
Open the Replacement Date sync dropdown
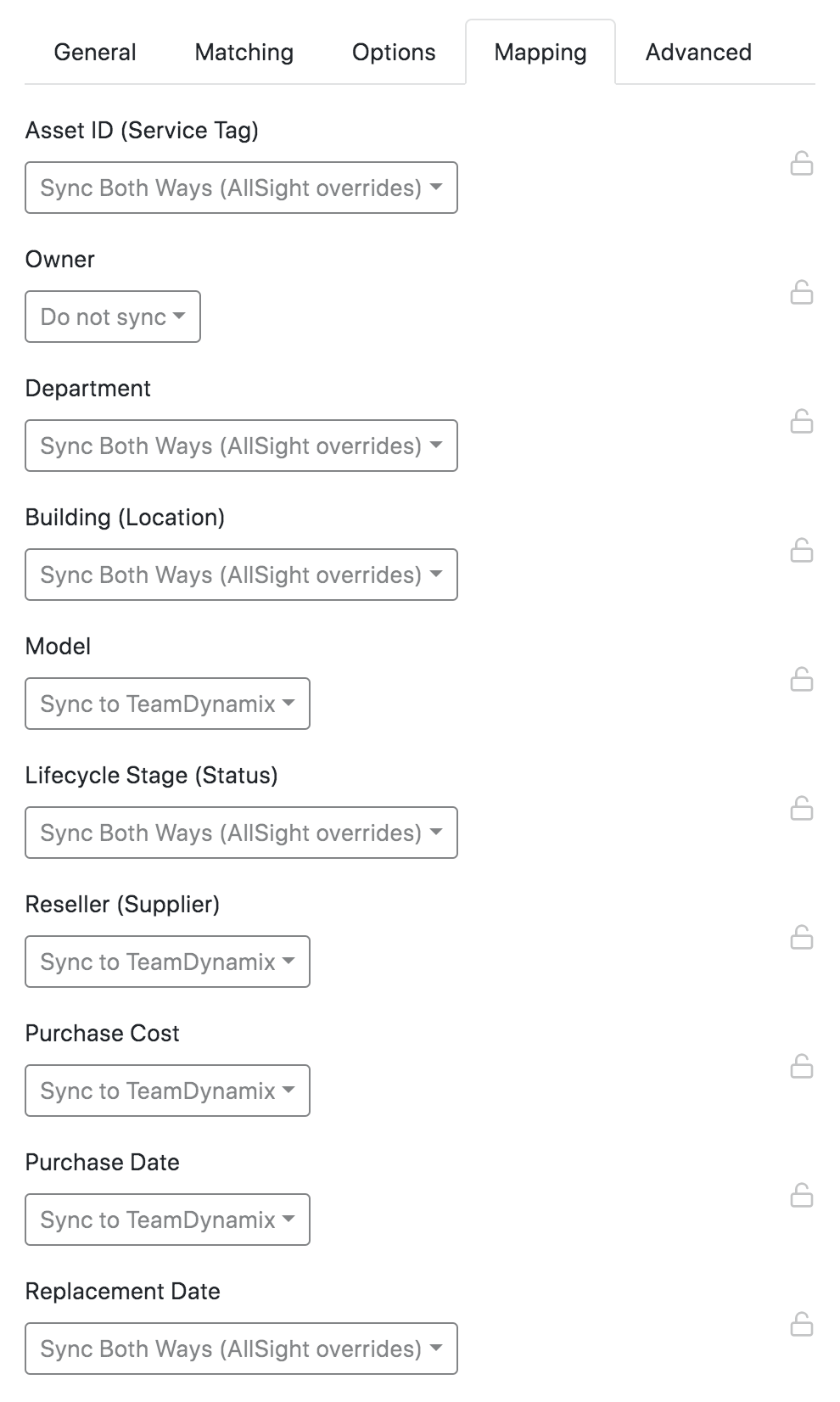tap(241, 1349)
